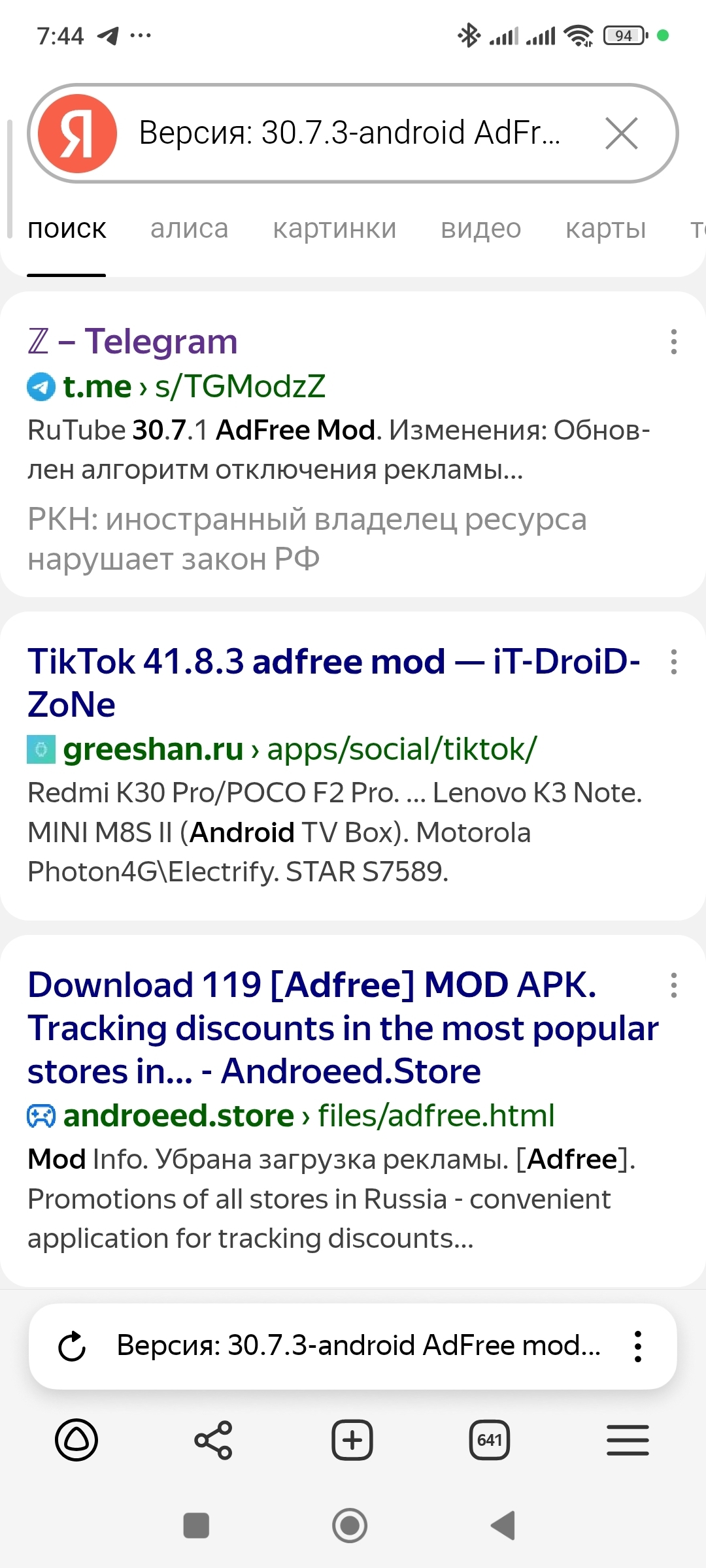Add a new browser tab
706x1568 pixels.
click(352, 1440)
